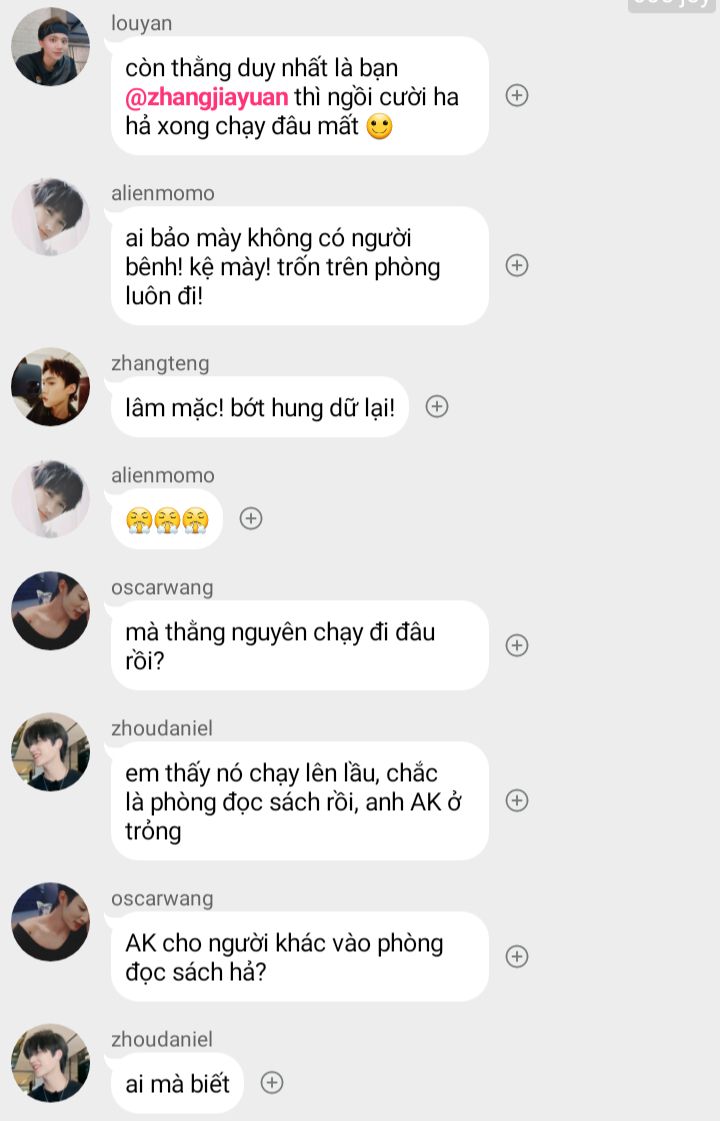View alienmomo's avatar beside the emoji message

click(x=50, y=499)
